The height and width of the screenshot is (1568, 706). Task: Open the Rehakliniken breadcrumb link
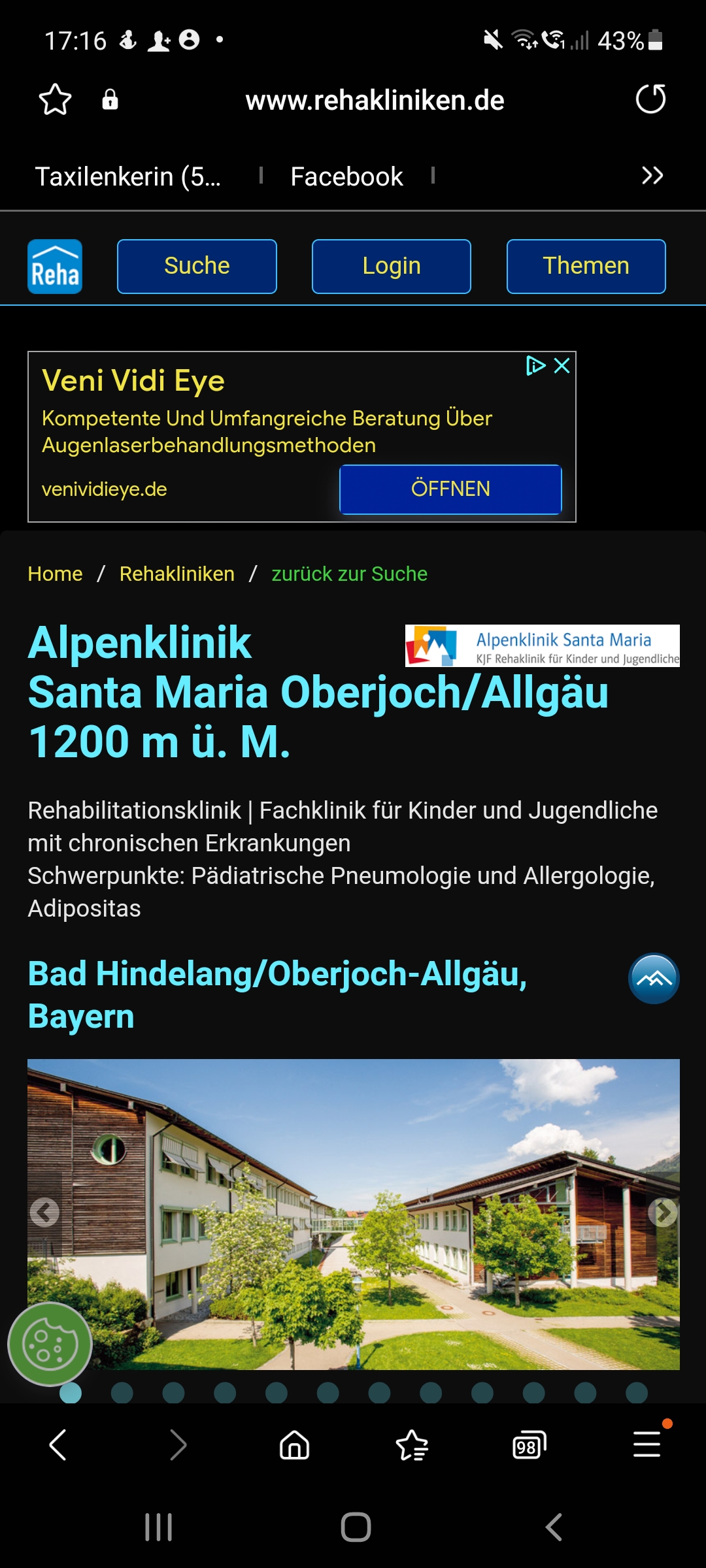point(176,574)
